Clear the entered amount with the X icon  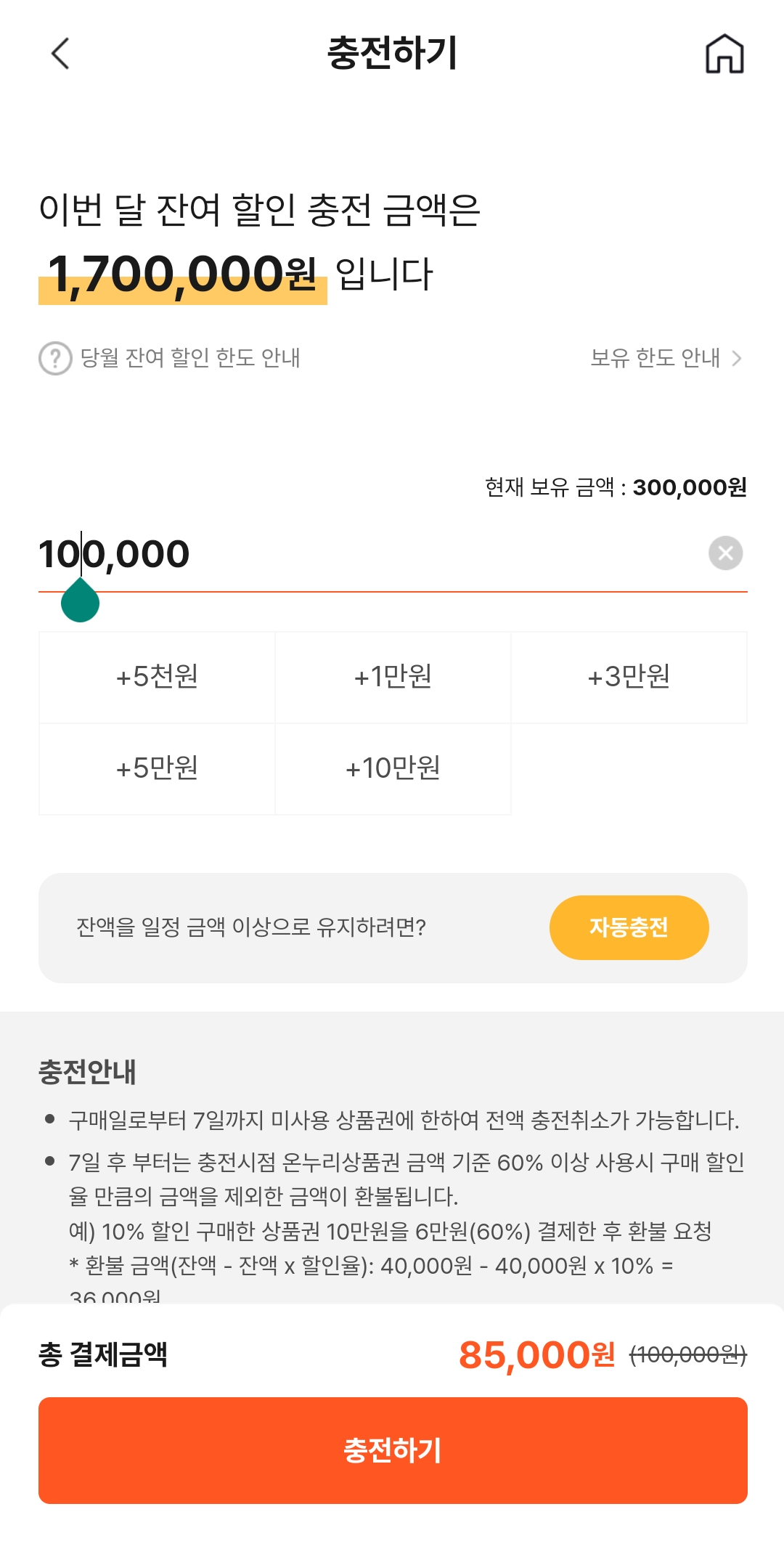724,553
